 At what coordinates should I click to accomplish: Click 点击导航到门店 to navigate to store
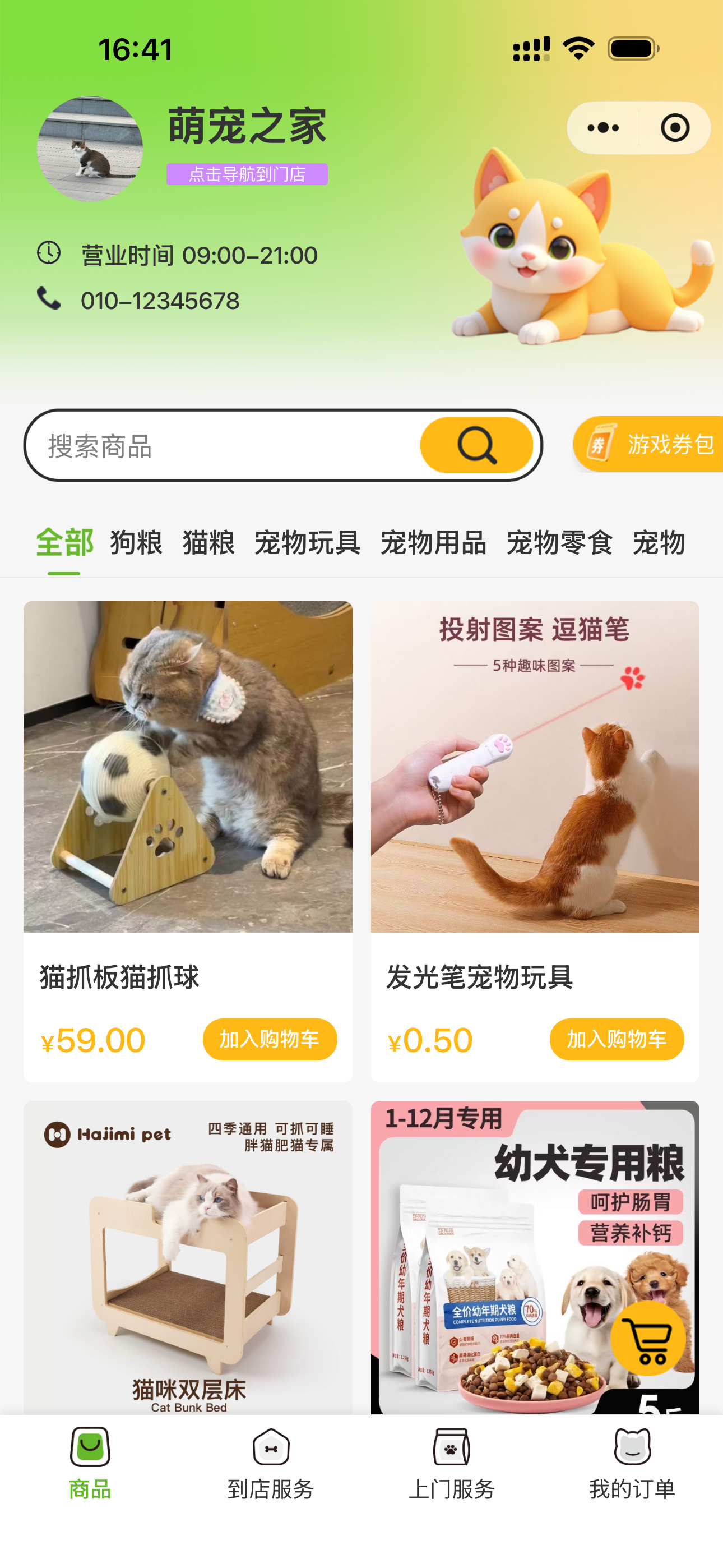(247, 174)
